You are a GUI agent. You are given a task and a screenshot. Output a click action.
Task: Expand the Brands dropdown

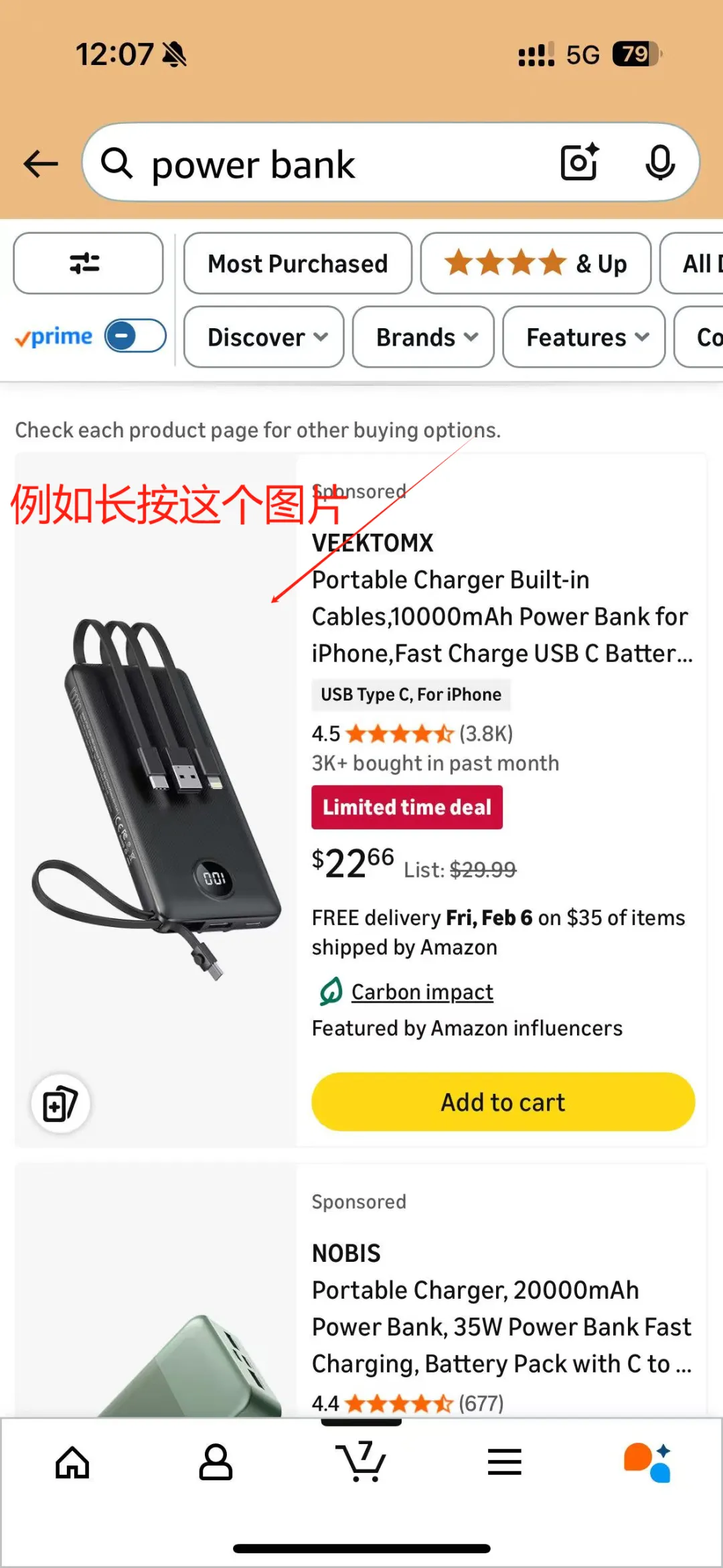coord(423,337)
